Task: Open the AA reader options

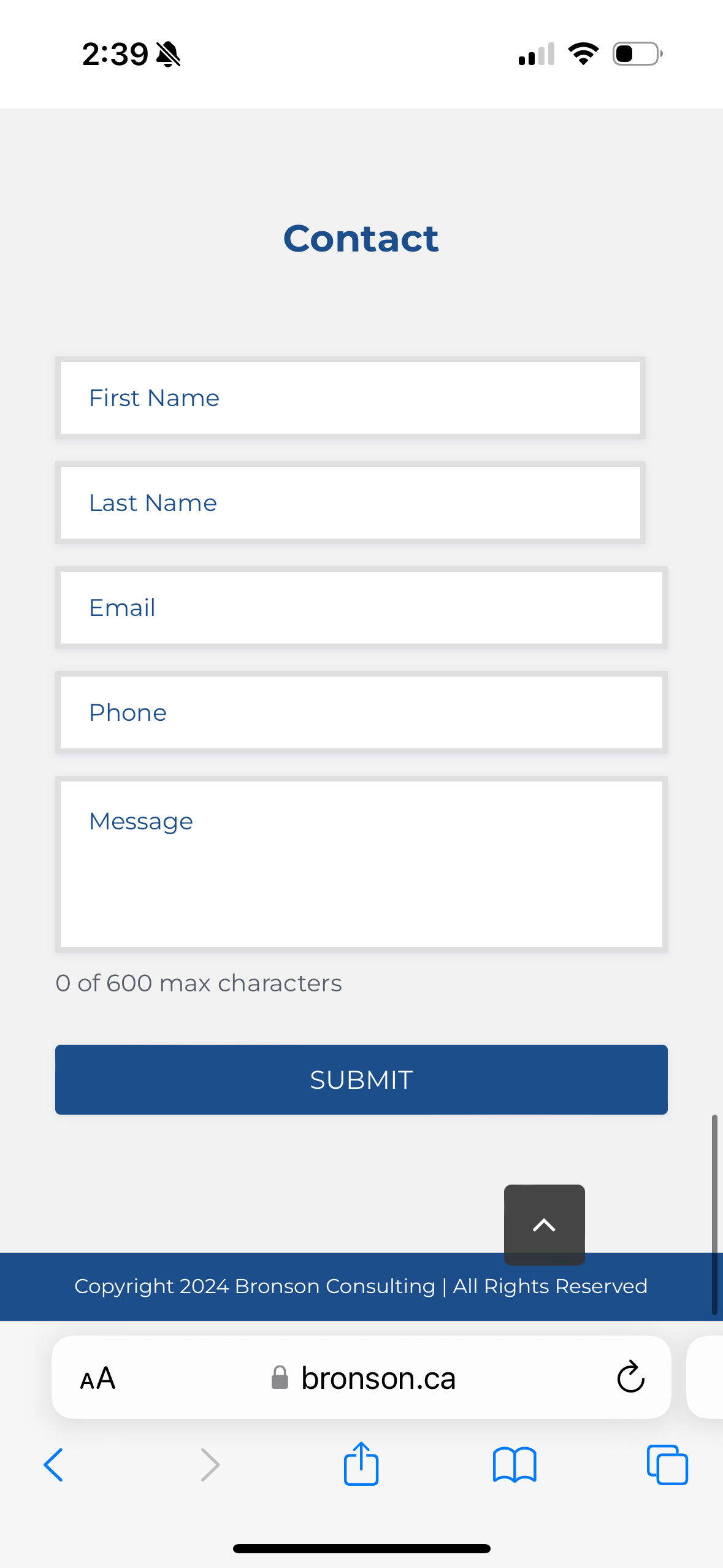Action: point(98,1378)
